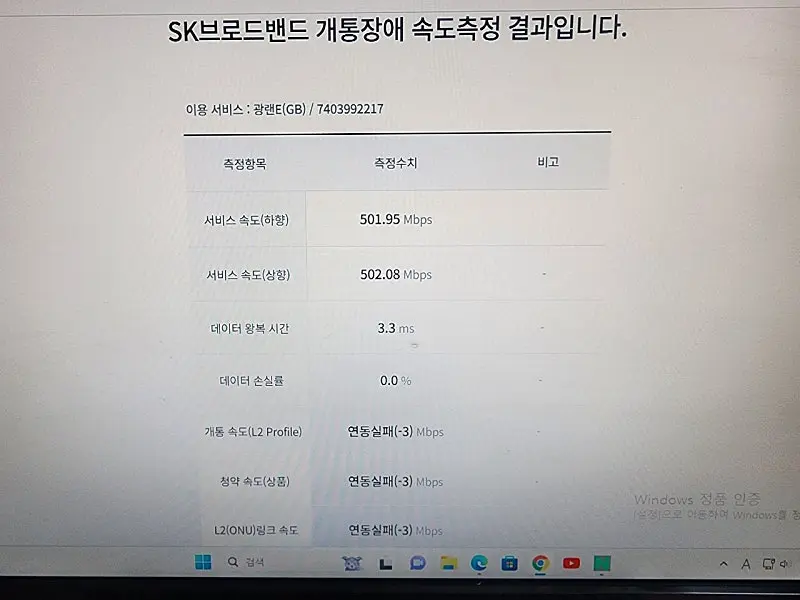
Task: Switch to Microsoft Edge on taskbar
Action: (x=479, y=563)
